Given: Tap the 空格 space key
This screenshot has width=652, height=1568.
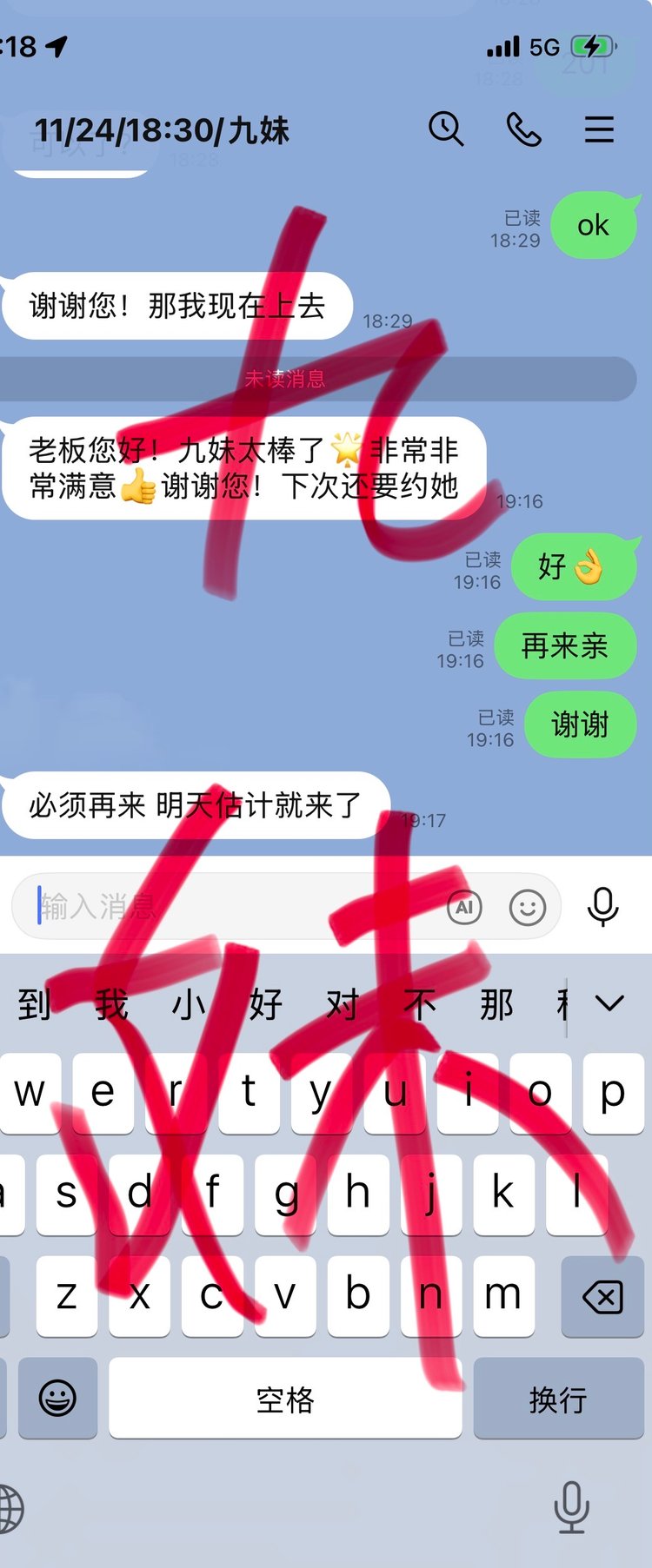Looking at the screenshot, I should [285, 1399].
